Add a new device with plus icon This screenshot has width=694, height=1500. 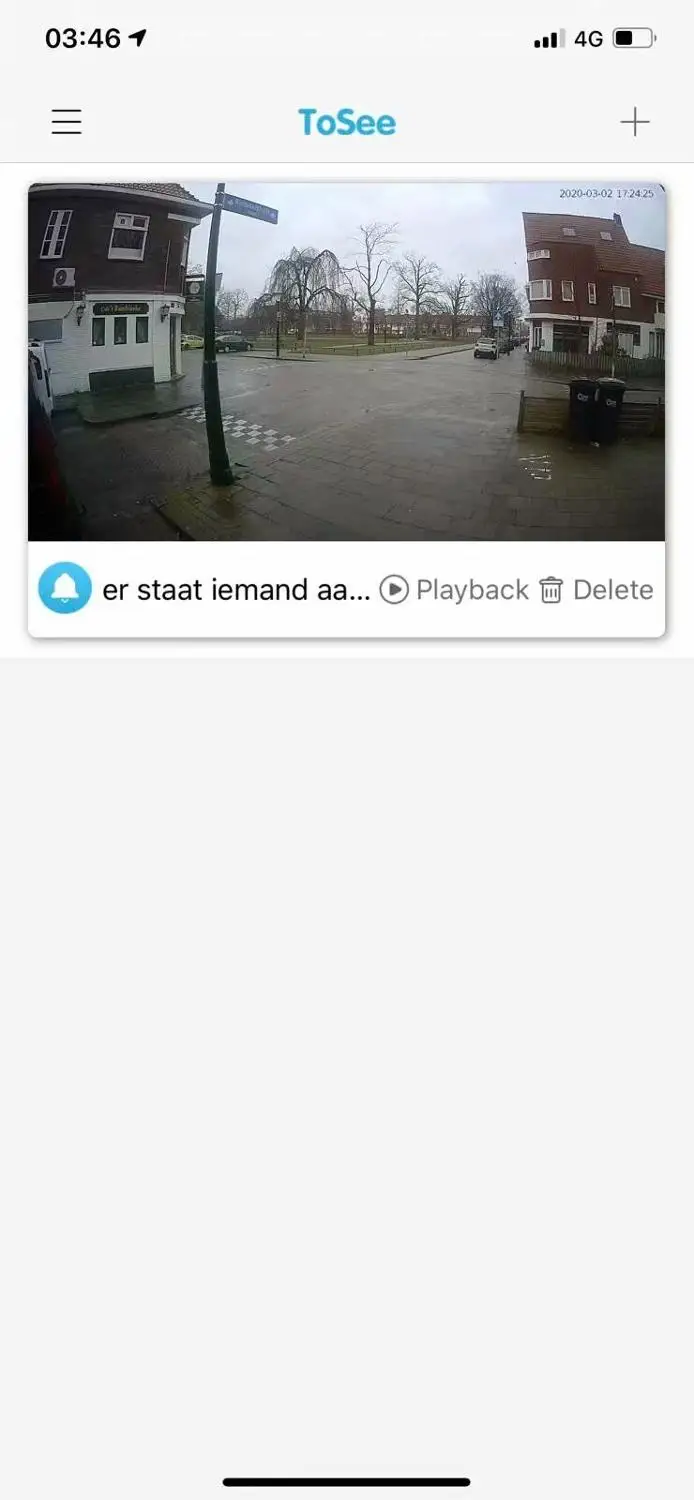point(635,122)
